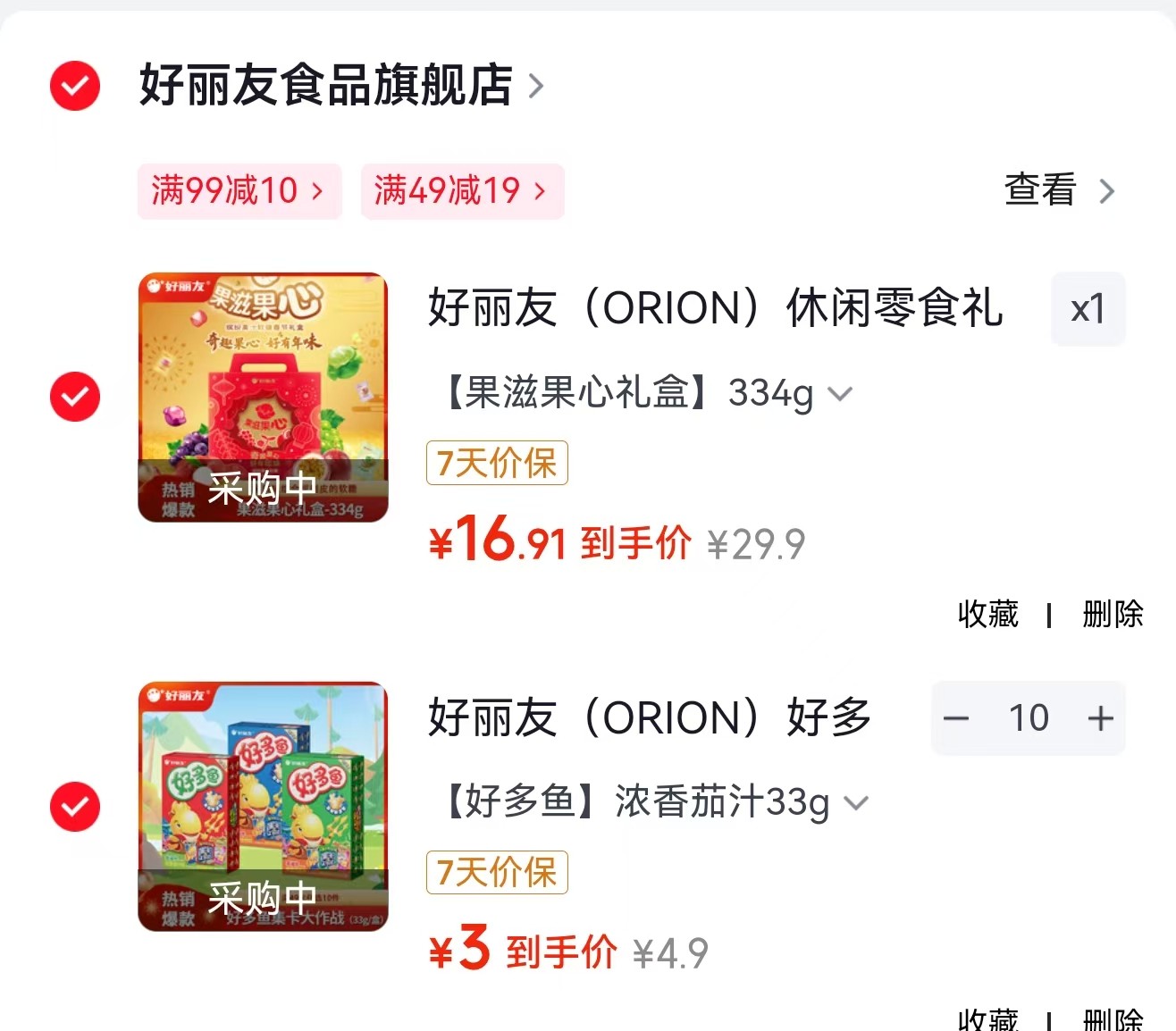The height and width of the screenshot is (1031, 1176).
Task: Decrease the 好多鱼 quantity with minus
Action: pyautogui.click(x=956, y=718)
